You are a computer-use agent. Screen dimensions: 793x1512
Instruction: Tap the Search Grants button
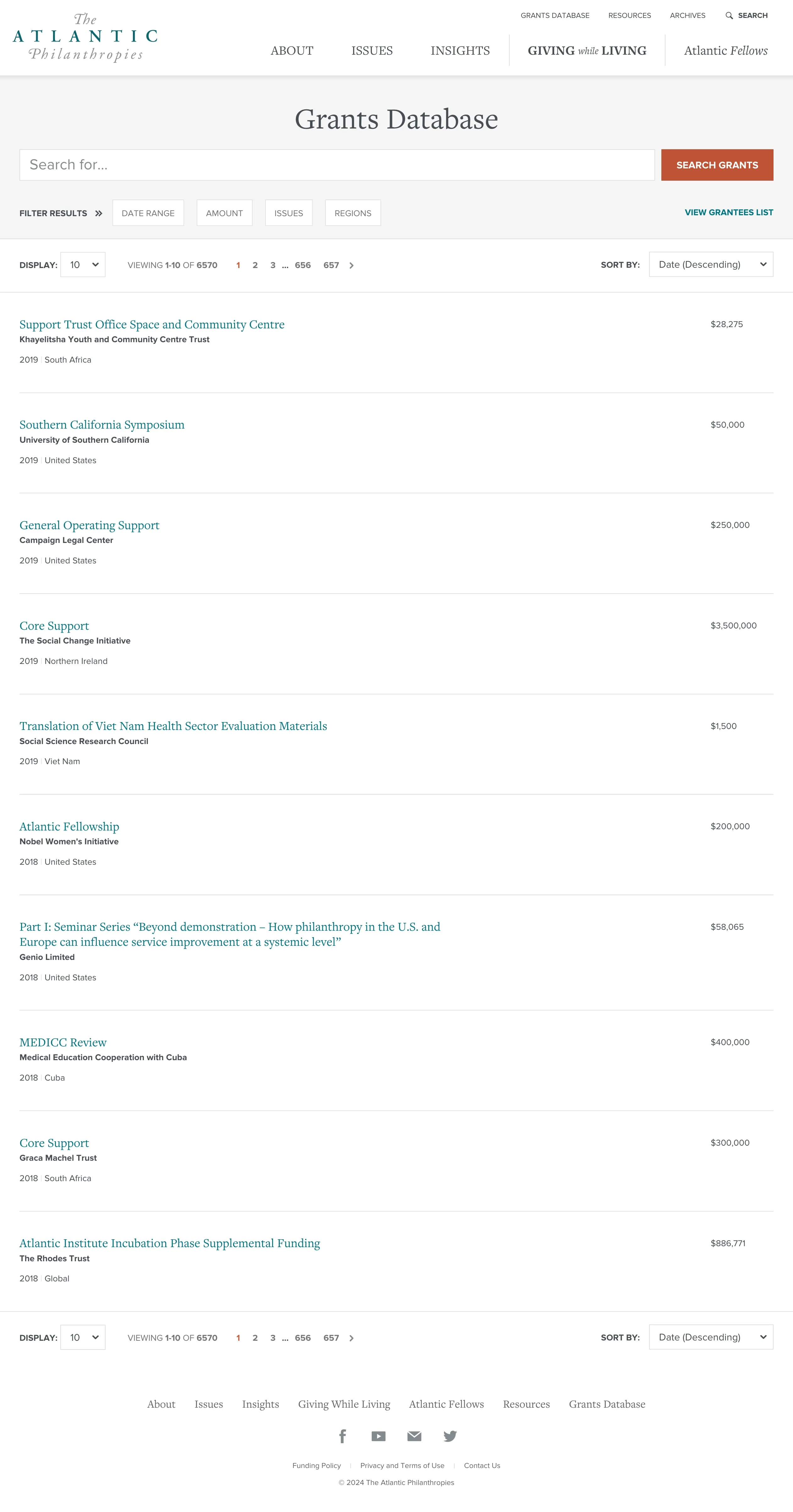pyautogui.click(x=717, y=165)
